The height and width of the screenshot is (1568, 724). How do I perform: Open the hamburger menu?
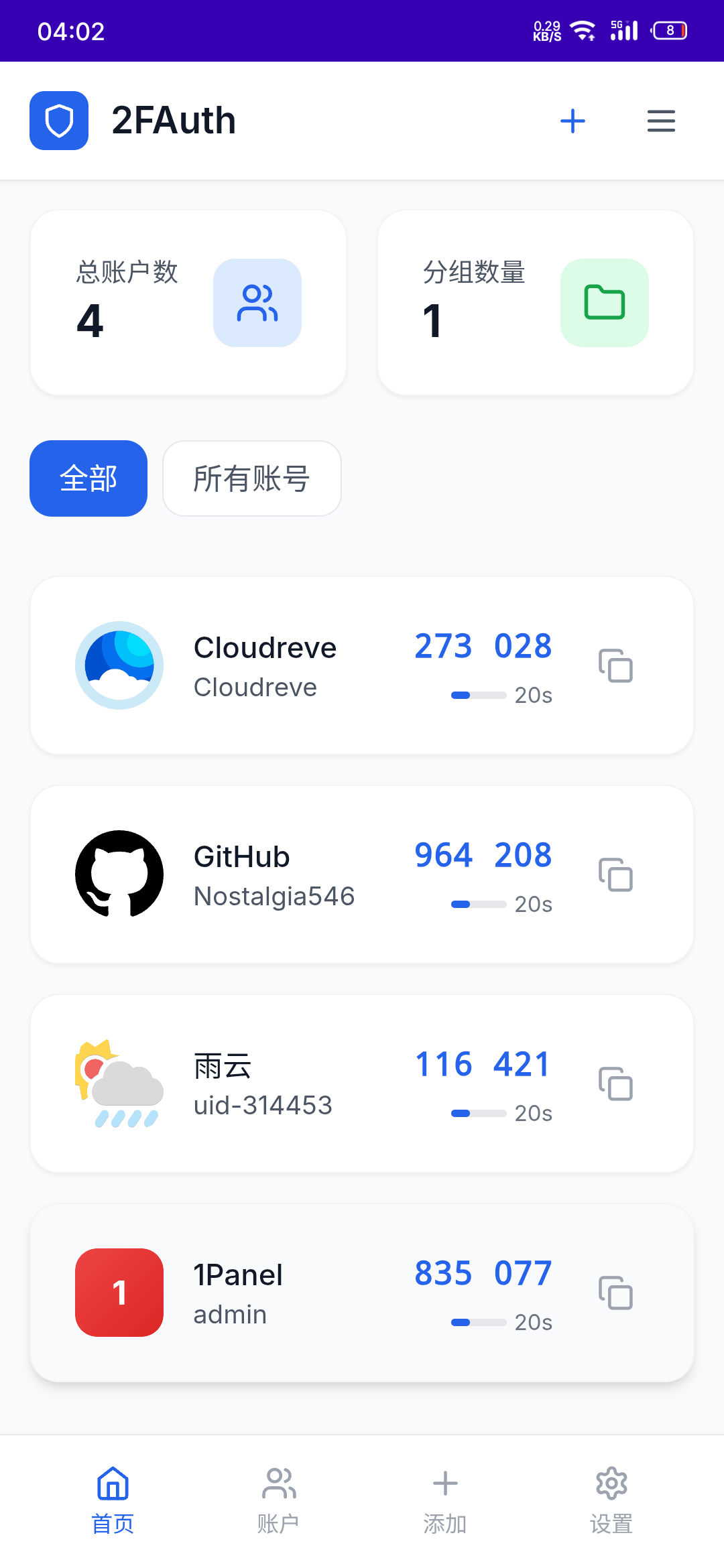[x=661, y=121]
